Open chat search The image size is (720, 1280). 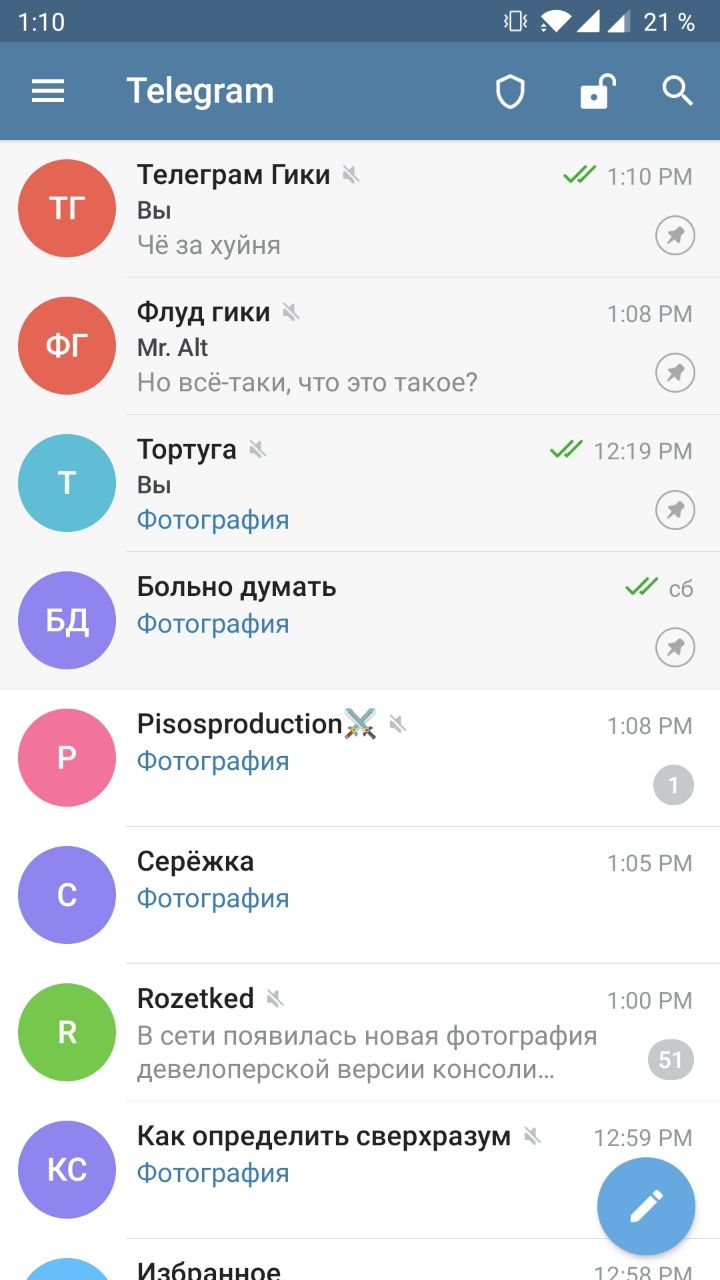click(677, 91)
